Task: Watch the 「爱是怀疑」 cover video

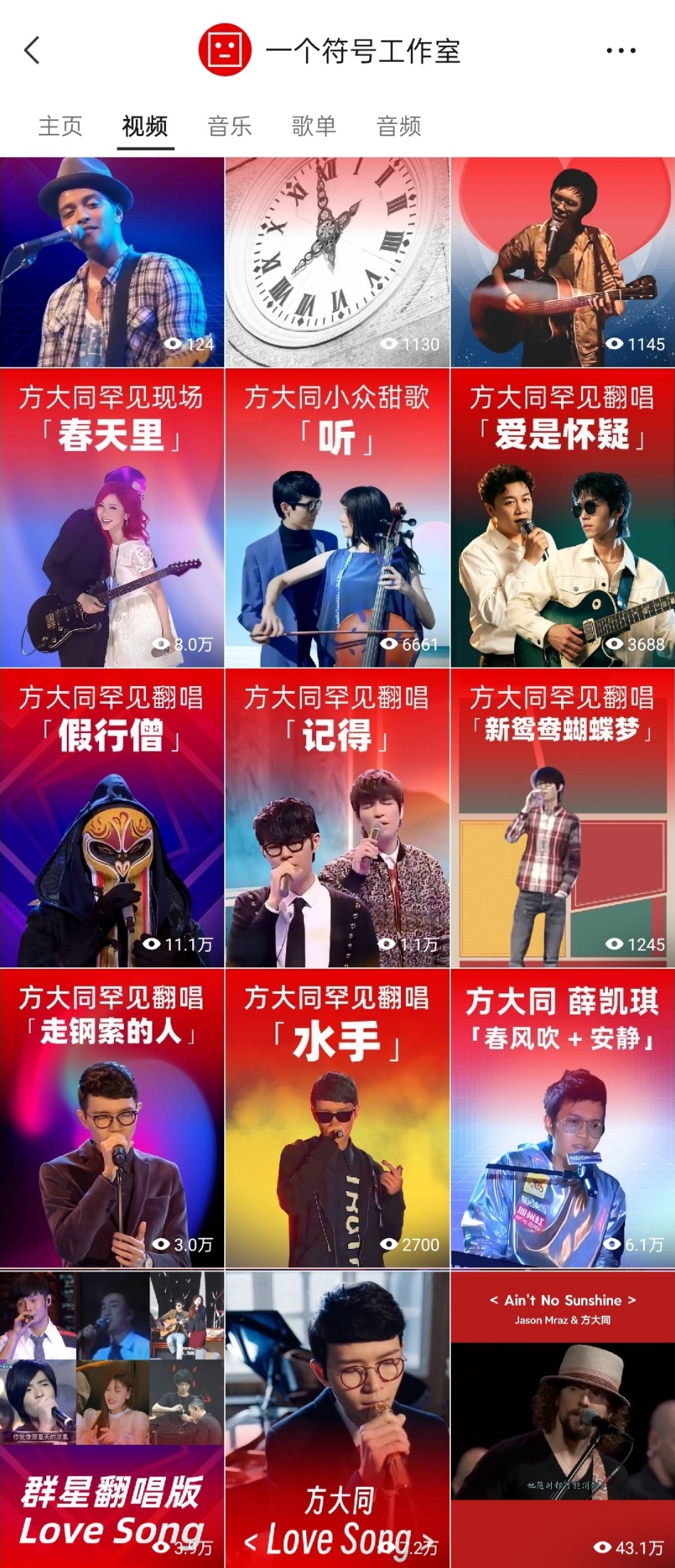Action: tap(562, 518)
